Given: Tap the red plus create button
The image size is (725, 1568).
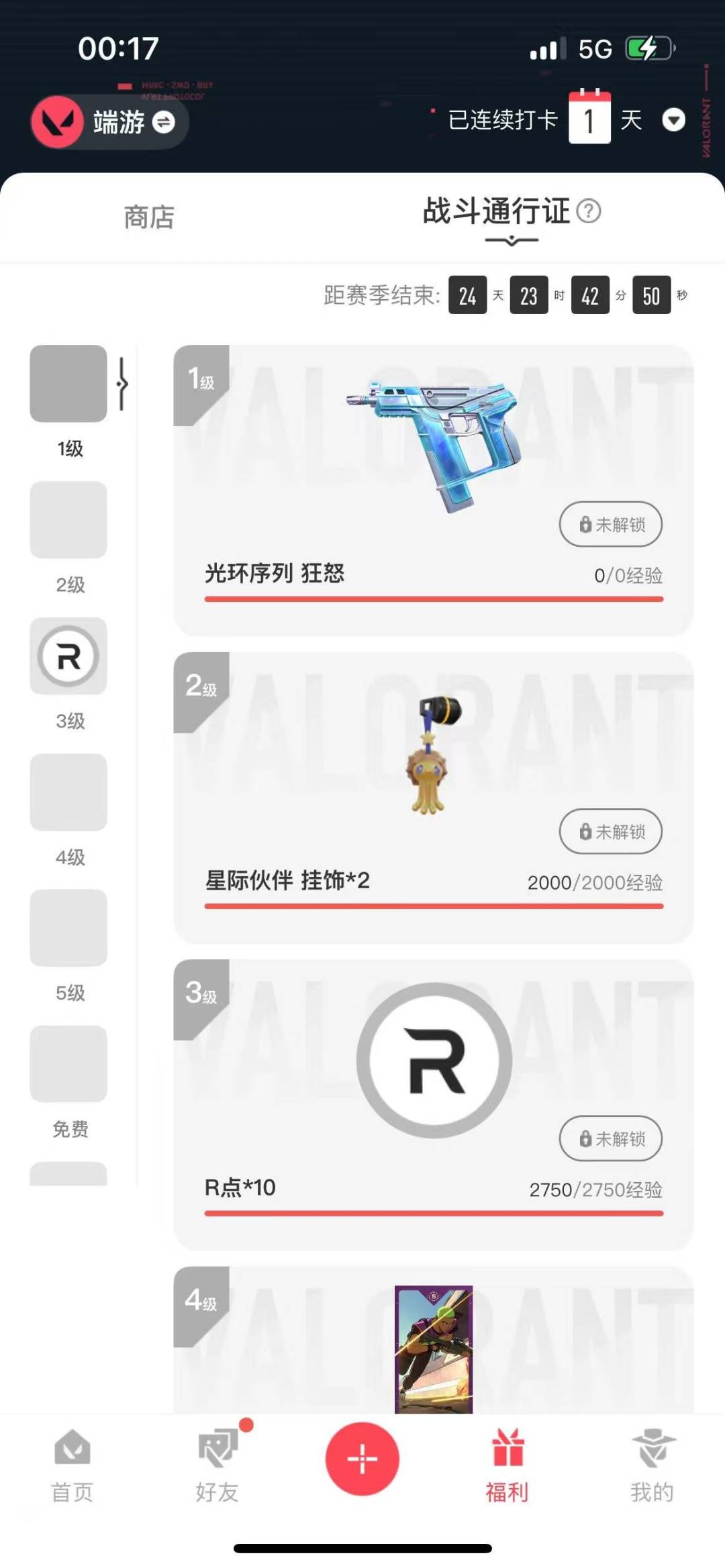Looking at the screenshot, I should pyautogui.click(x=362, y=1459).
